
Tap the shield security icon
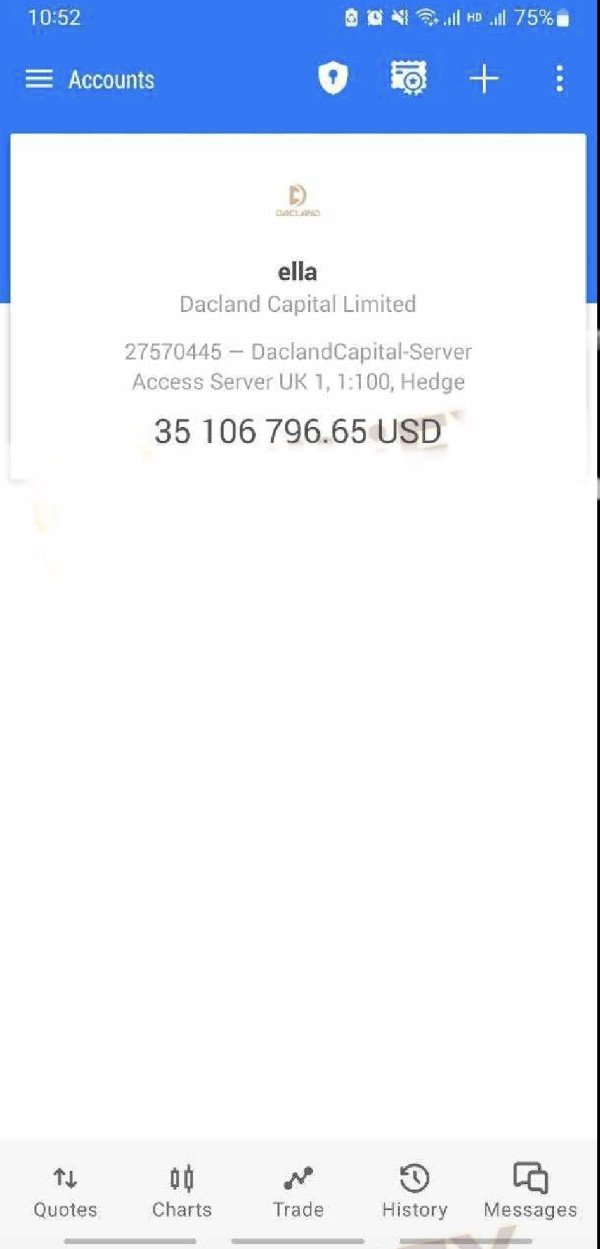click(x=333, y=79)
